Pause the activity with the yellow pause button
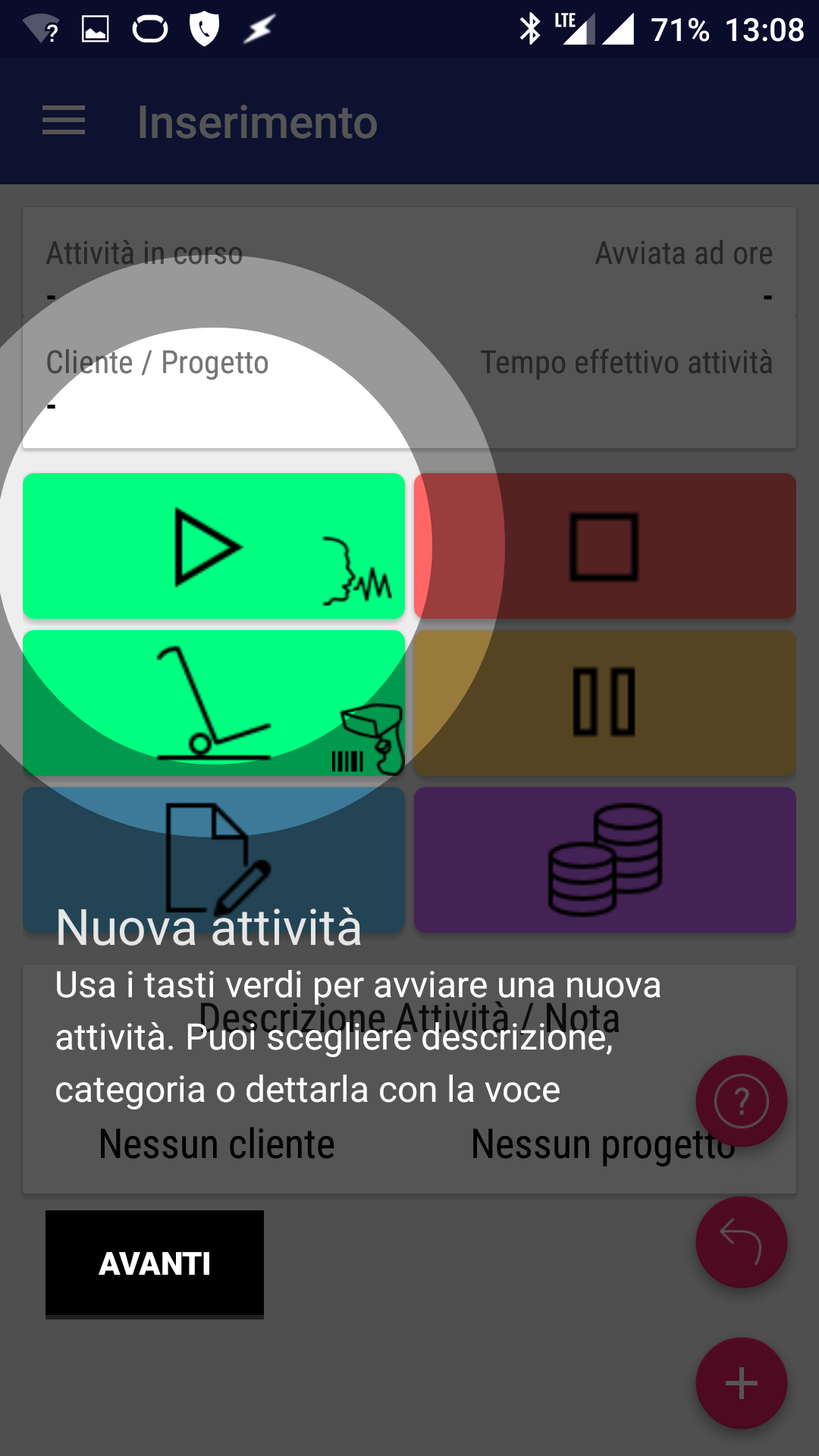This screenshot has height=1456, width=819. pyautogui.click(x=605, y=703)
